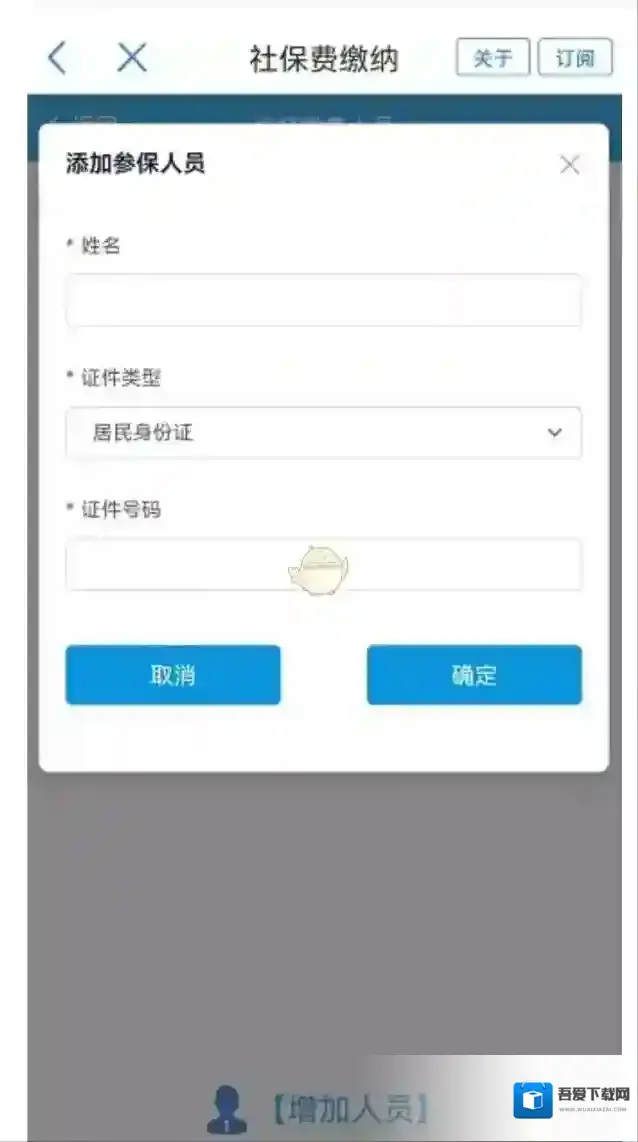Dismiss the 添加参保人员 dialog

click(569, 165)
